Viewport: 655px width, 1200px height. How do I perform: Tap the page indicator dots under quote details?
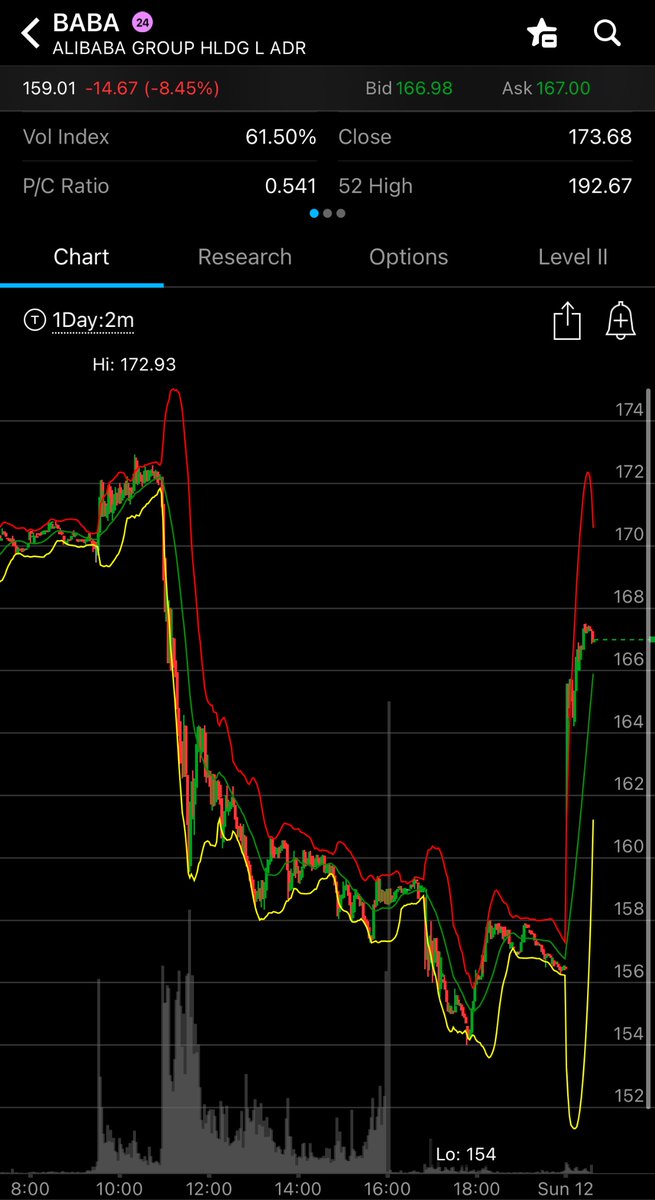328,213
